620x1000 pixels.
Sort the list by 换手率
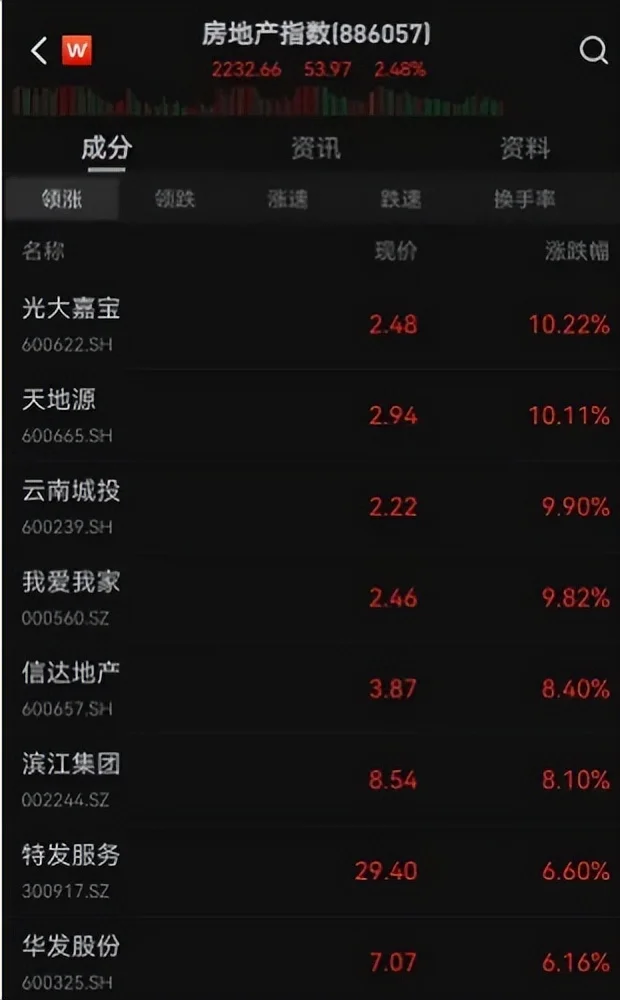524,199
